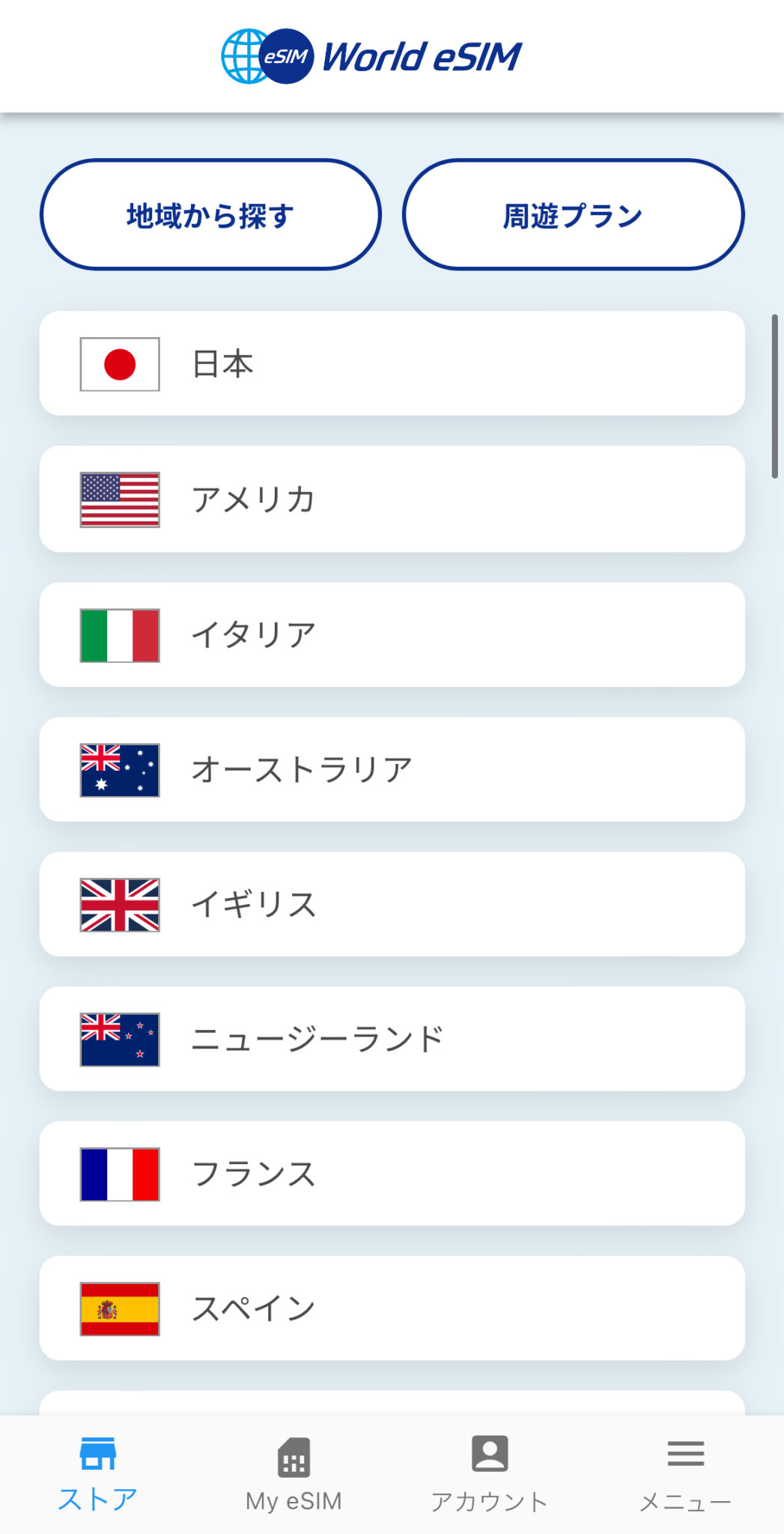Image resolution: width=784 pixels, height=1534 pixels.
Task: Tap the Australian flag icon
Action: pos(119,769)
